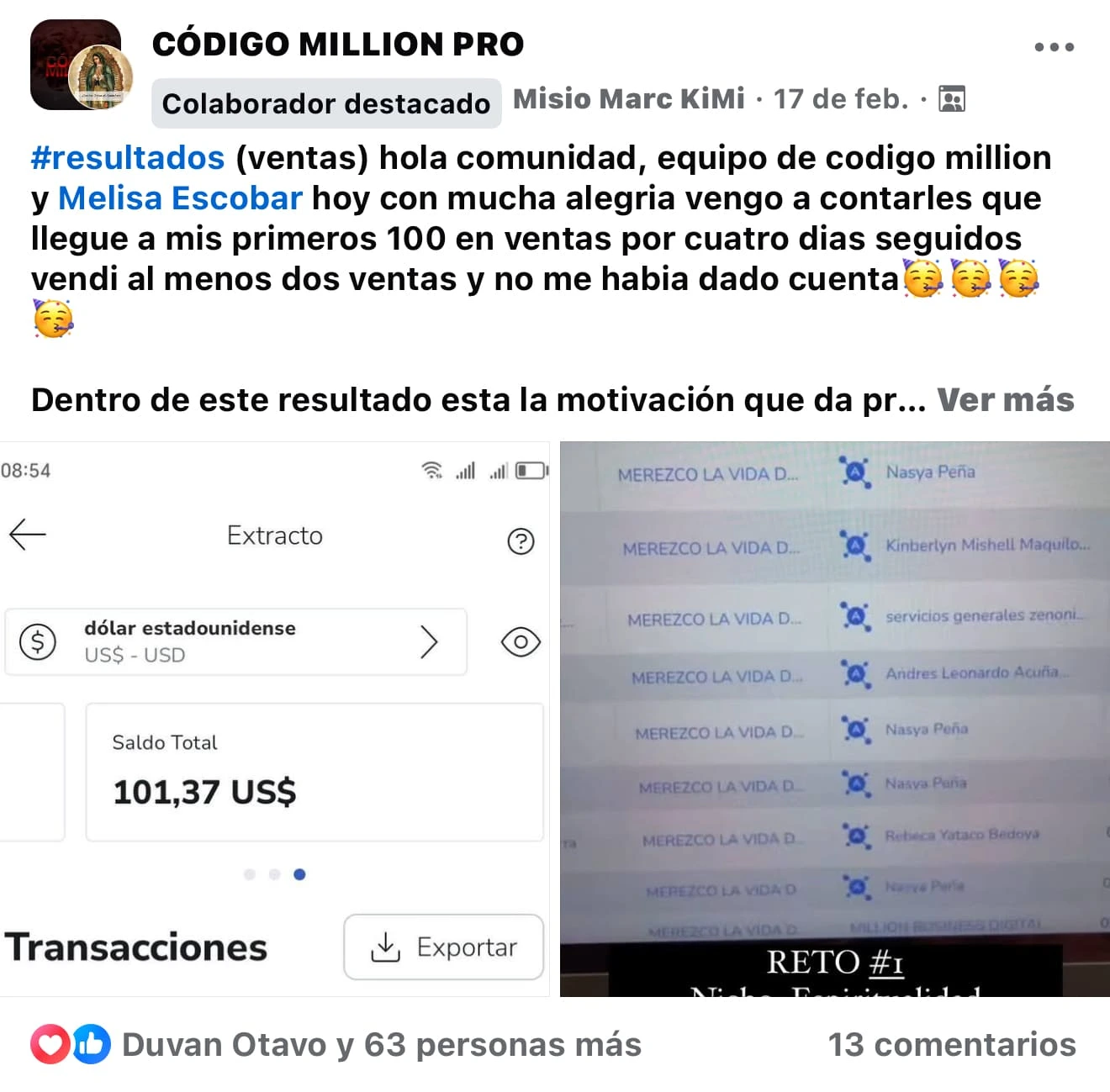Open the 13 comentarios
The height and width of the screenshot is (1092, 1110).
(x=951, y=1045)
